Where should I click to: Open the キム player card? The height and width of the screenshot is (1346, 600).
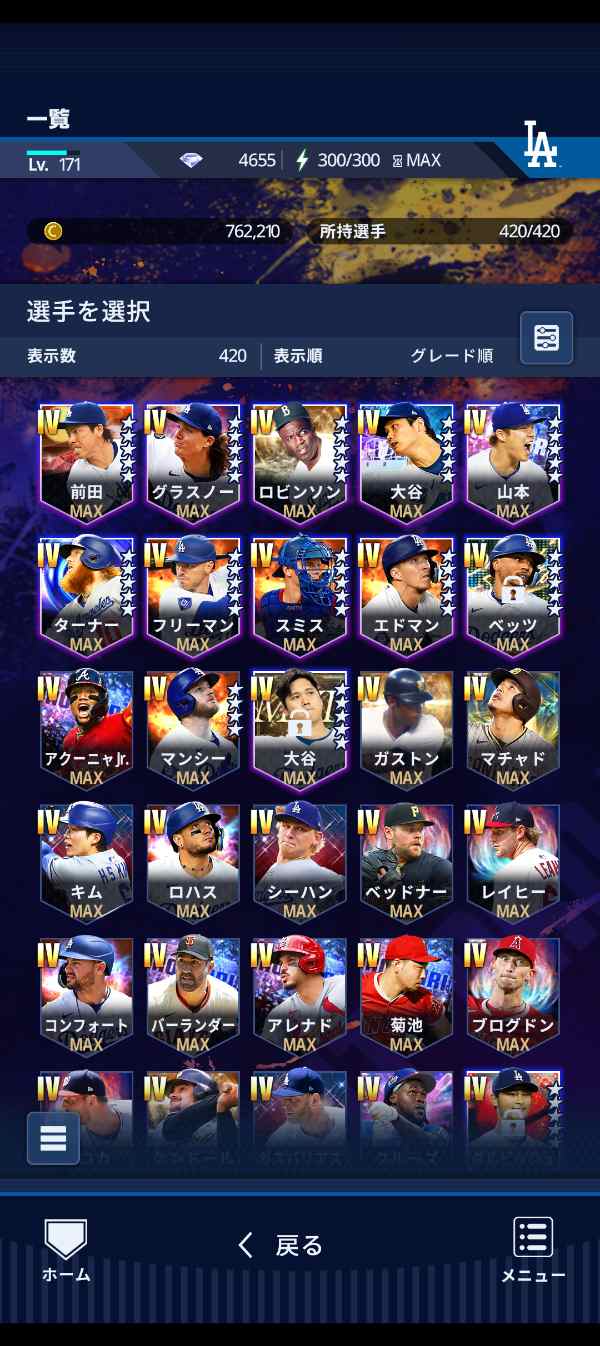click(86, 862)
